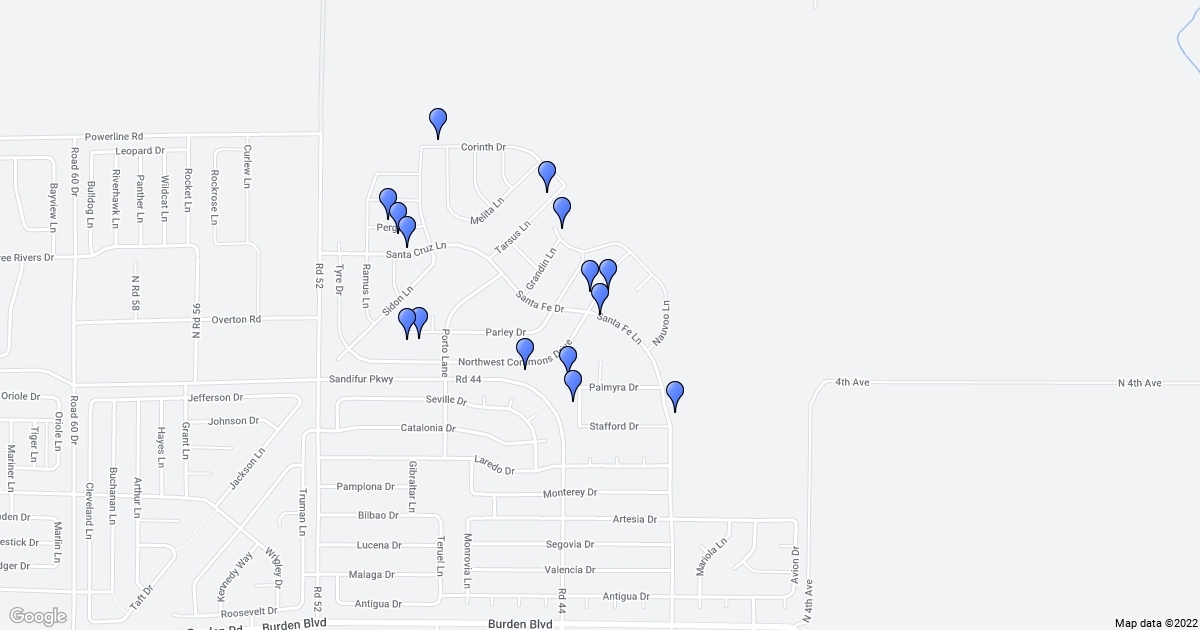Open the pin at Melita Ln's east end
Screen dimensions: 1200x630
(547, 175)
